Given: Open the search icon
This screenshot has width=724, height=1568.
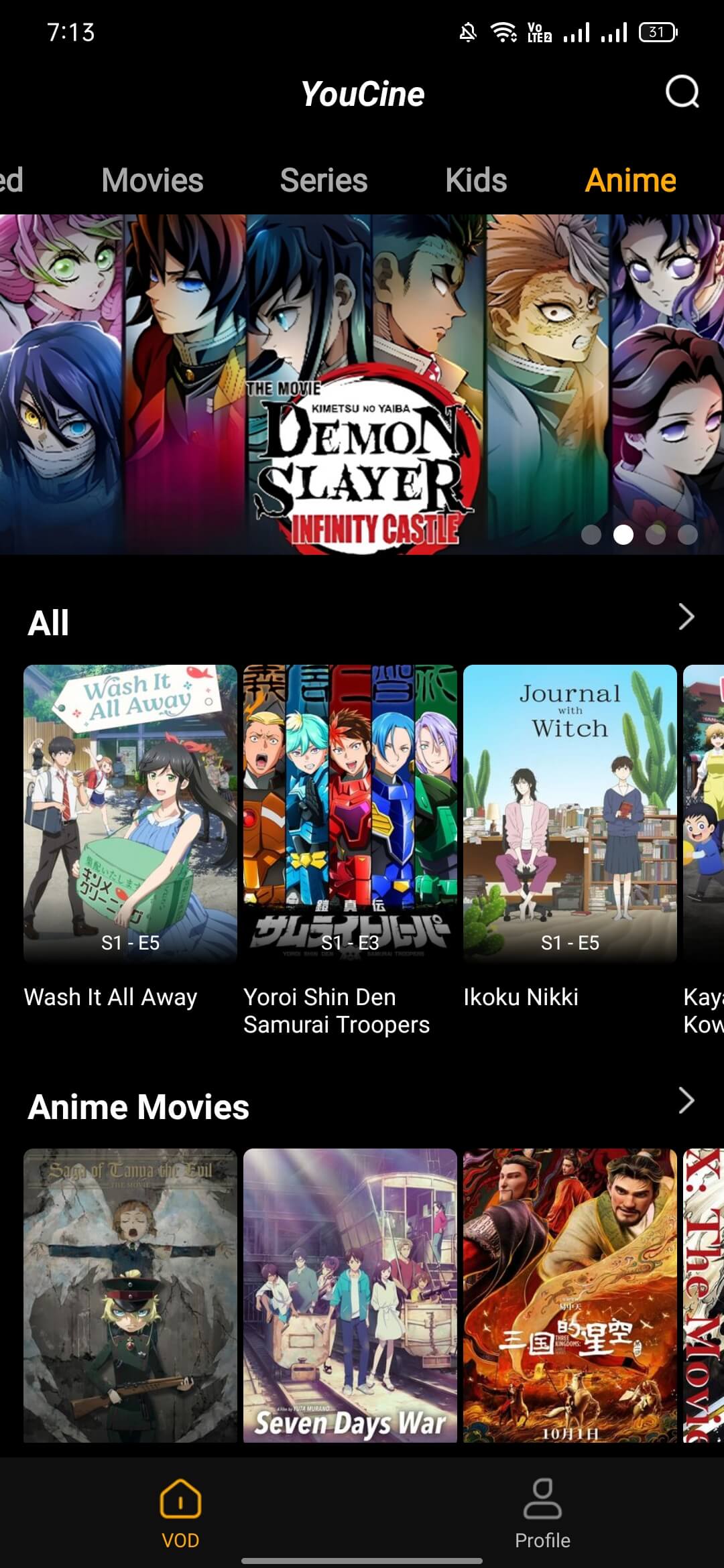Looking at the screenshot, I should pos(682,92).
